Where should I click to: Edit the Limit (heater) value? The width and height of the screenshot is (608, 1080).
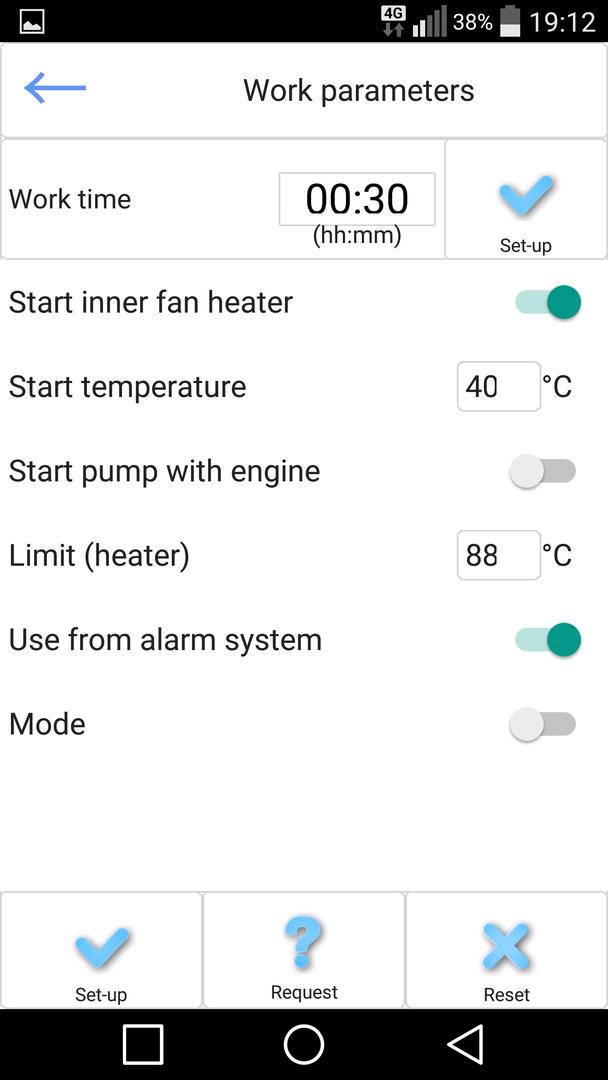(x=498, y=555)
